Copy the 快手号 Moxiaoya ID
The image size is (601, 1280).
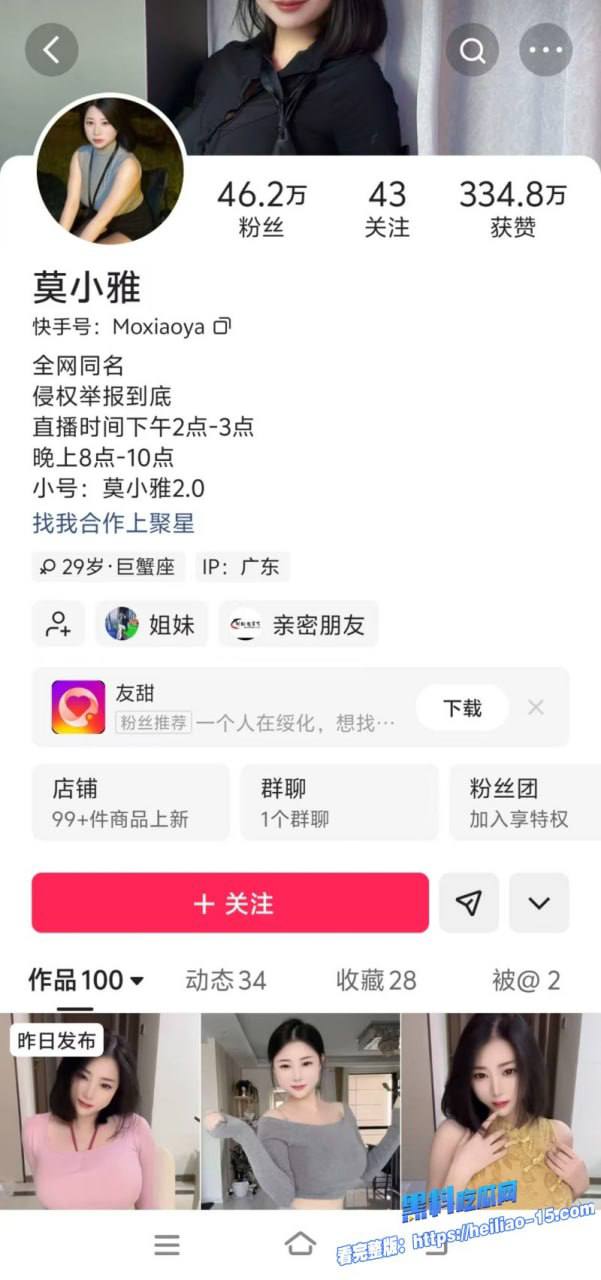click(223, 326)
